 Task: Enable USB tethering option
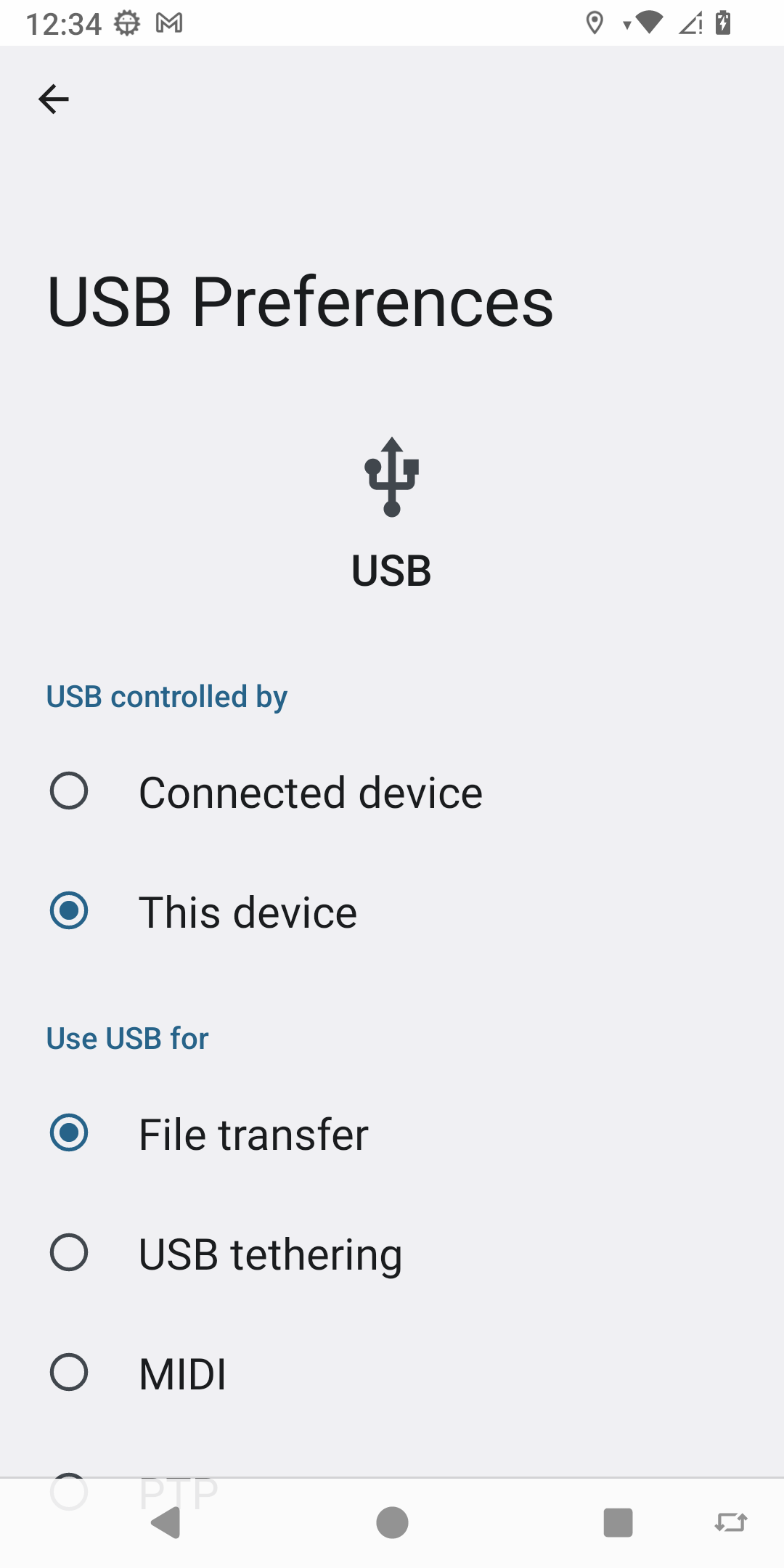tap(392, 1253)
